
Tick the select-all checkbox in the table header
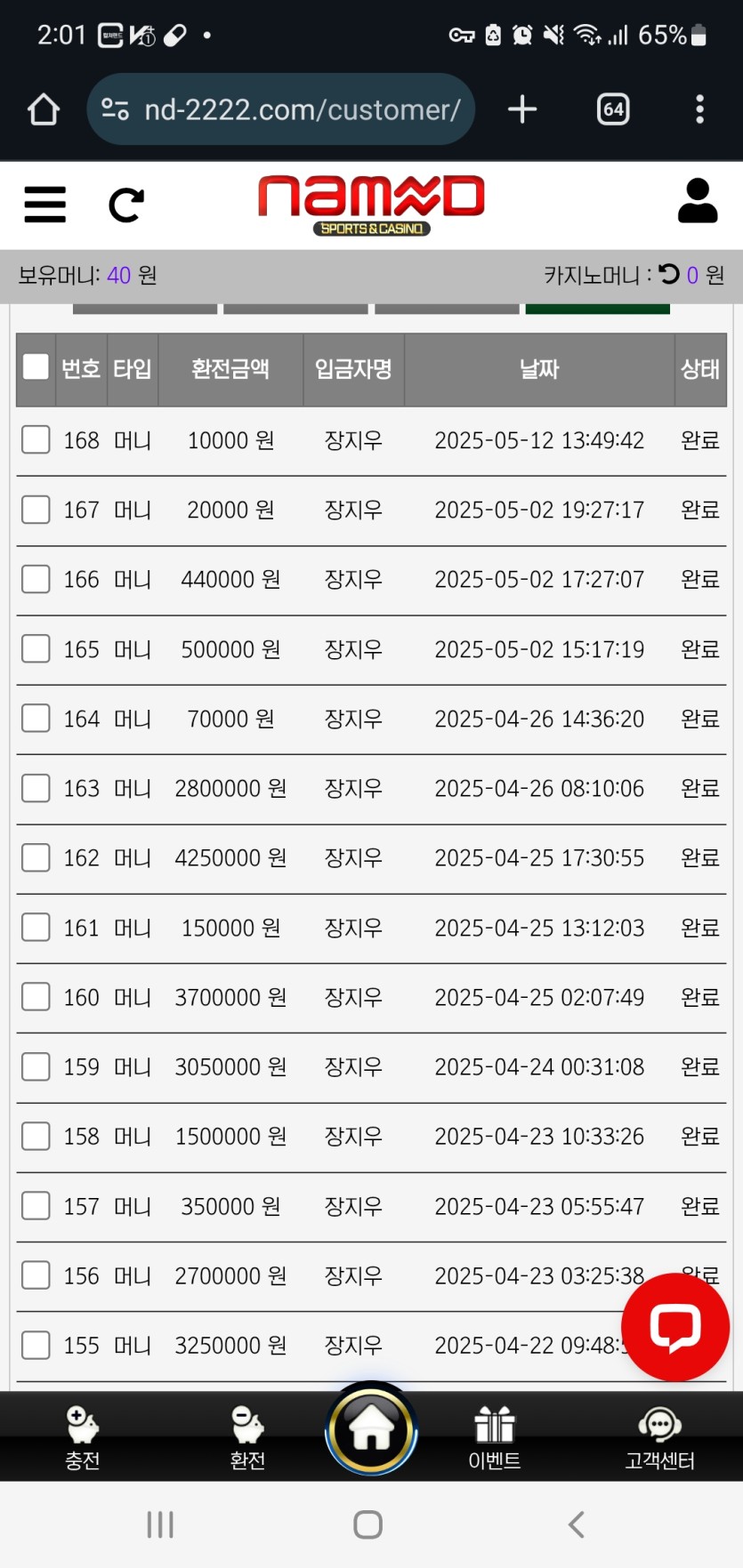(x=36, y=367)
